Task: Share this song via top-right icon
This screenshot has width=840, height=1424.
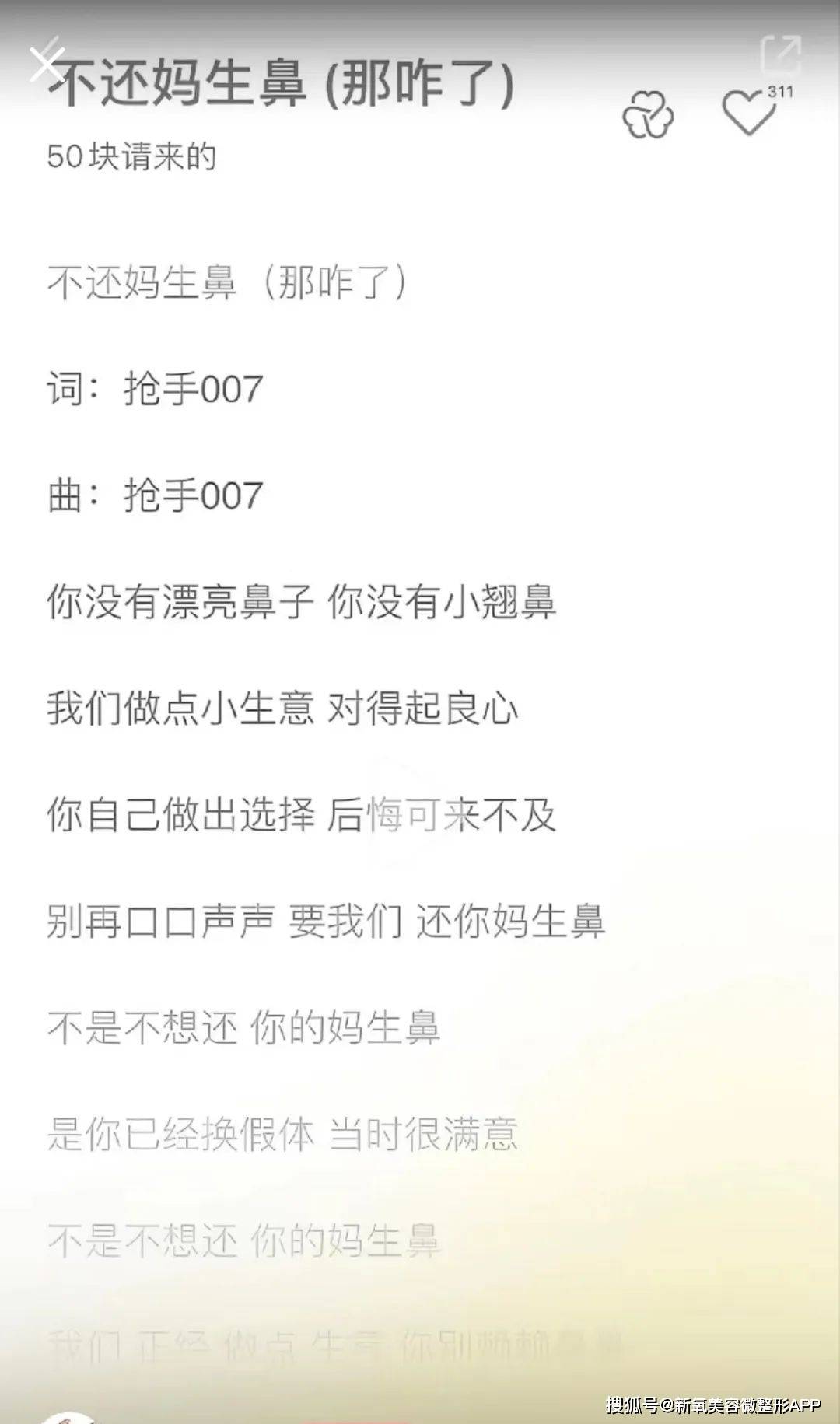Action: click(780, 54)
